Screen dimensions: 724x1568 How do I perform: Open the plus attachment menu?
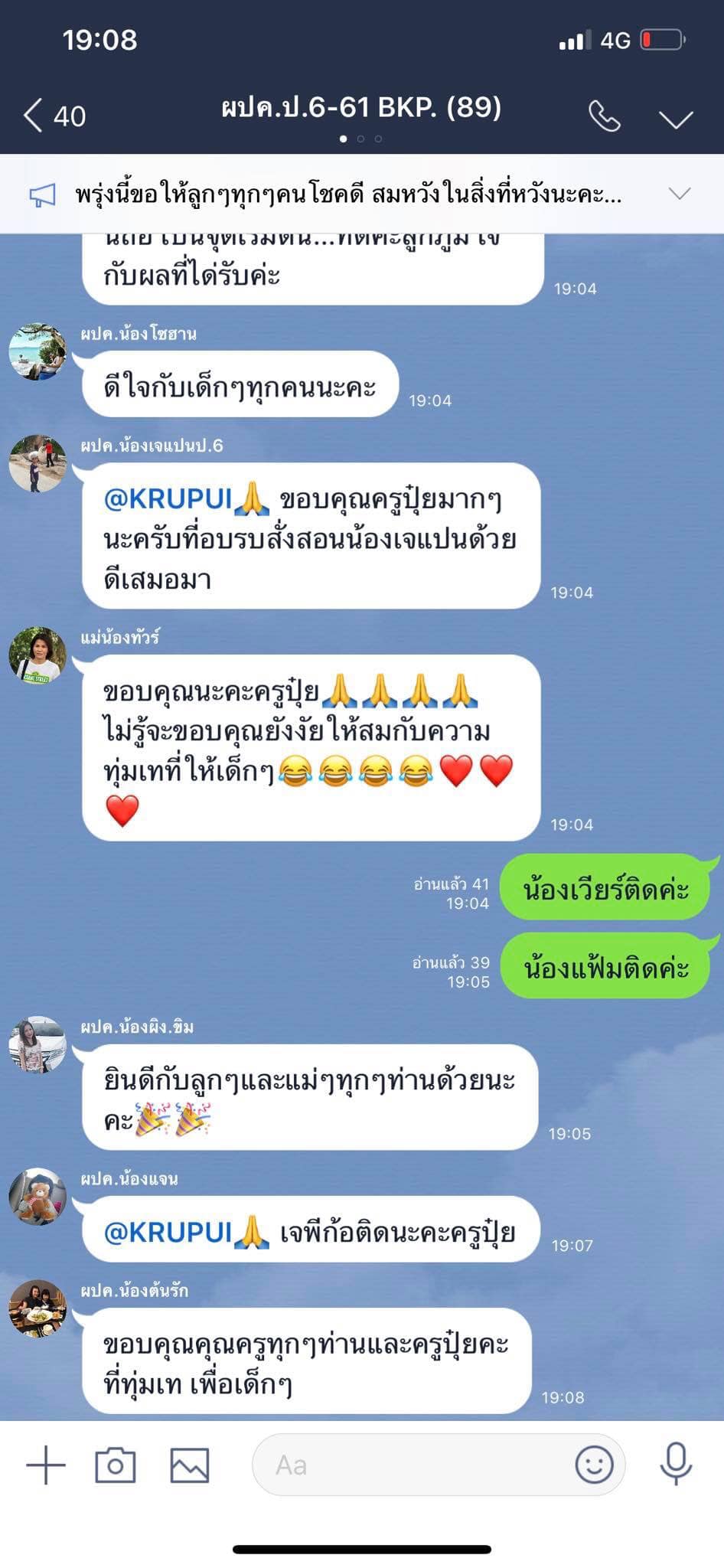click(x=46, y=1465)
